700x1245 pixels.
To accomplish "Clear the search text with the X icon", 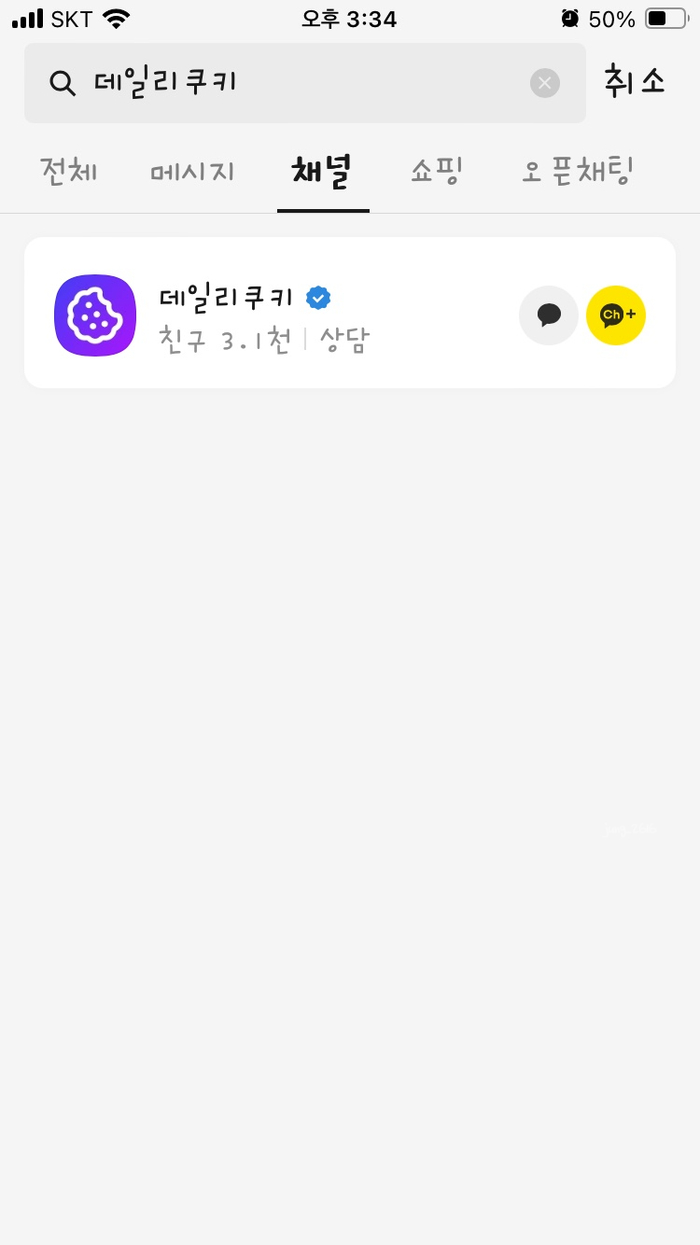I will pyautogui.click(x=545, y=83).
